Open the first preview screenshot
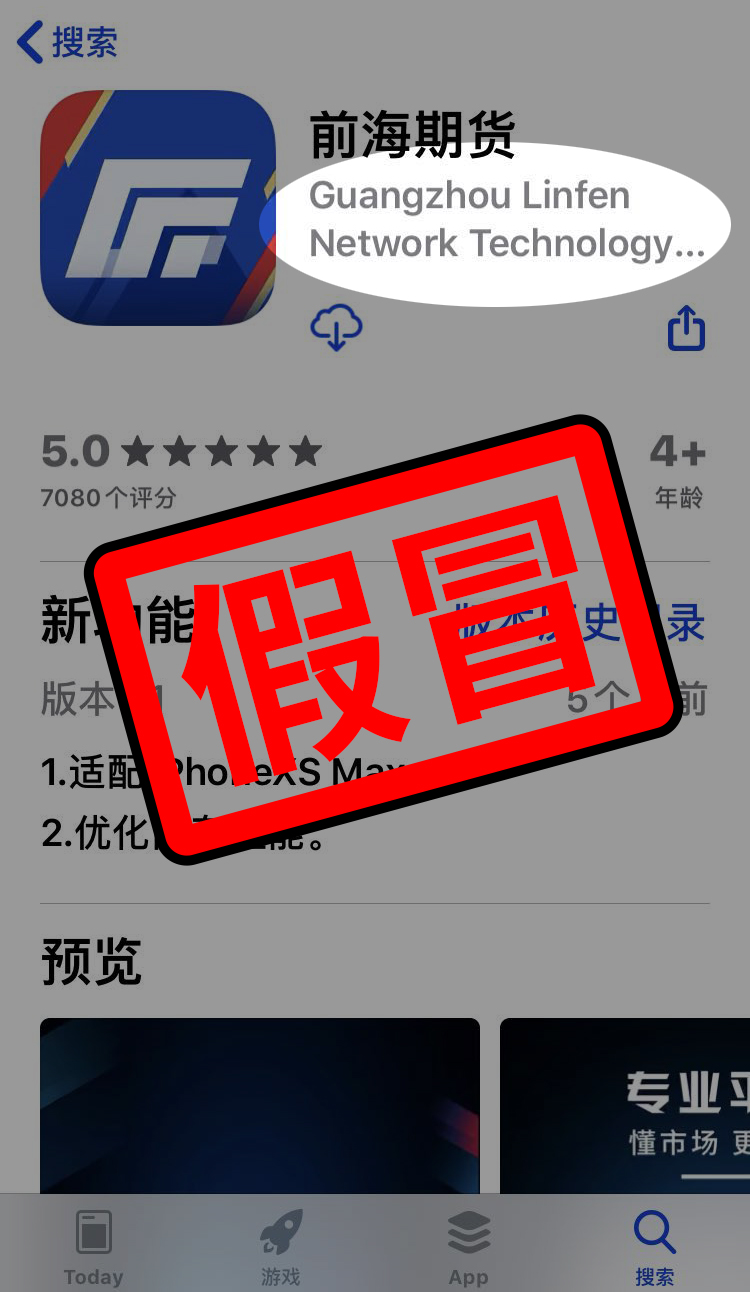Screen dimensions: 750x1292 (260, 1105)
